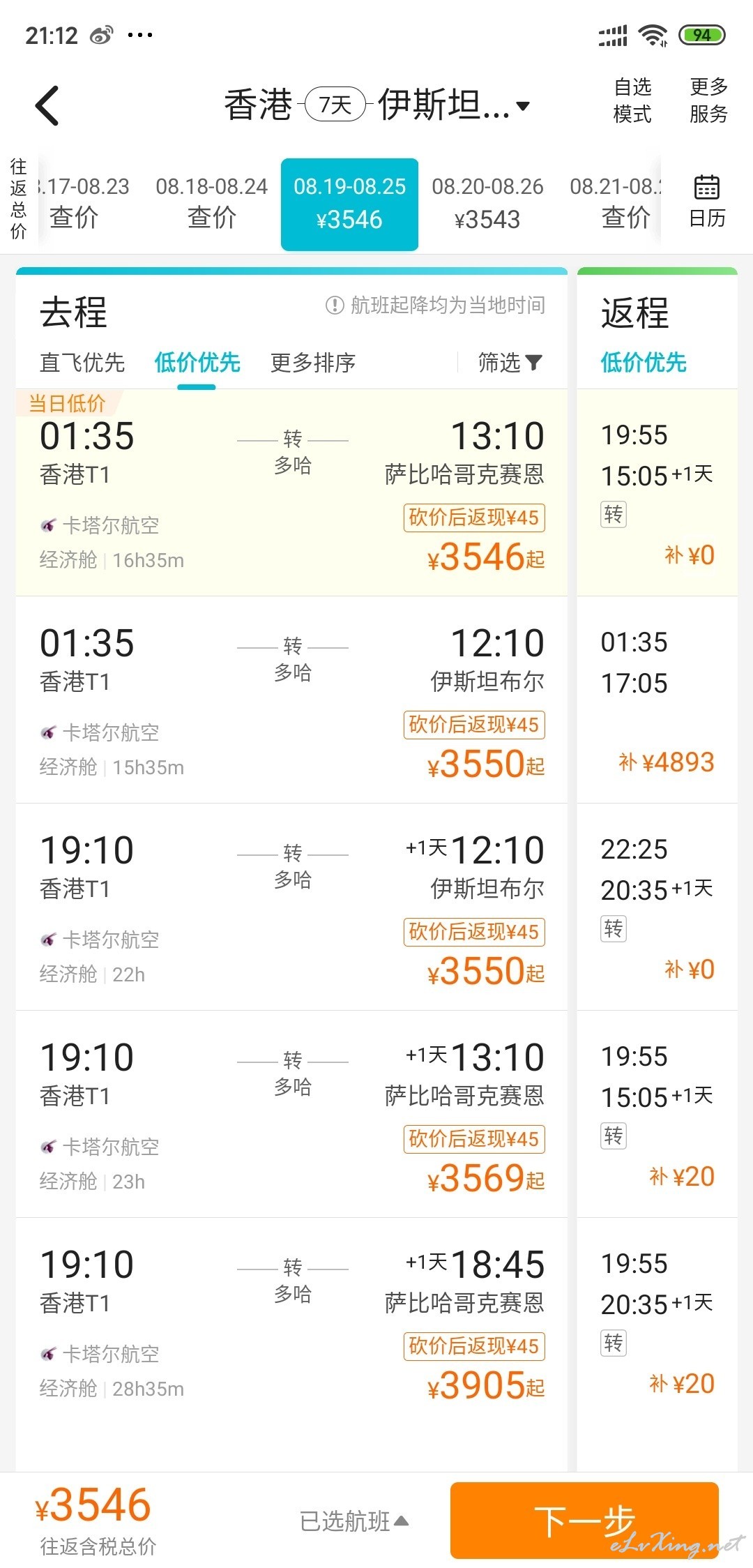Screen dimensions: 753x1568
Task: Open the 日历 calendar
Action: (x=707, y=202)
